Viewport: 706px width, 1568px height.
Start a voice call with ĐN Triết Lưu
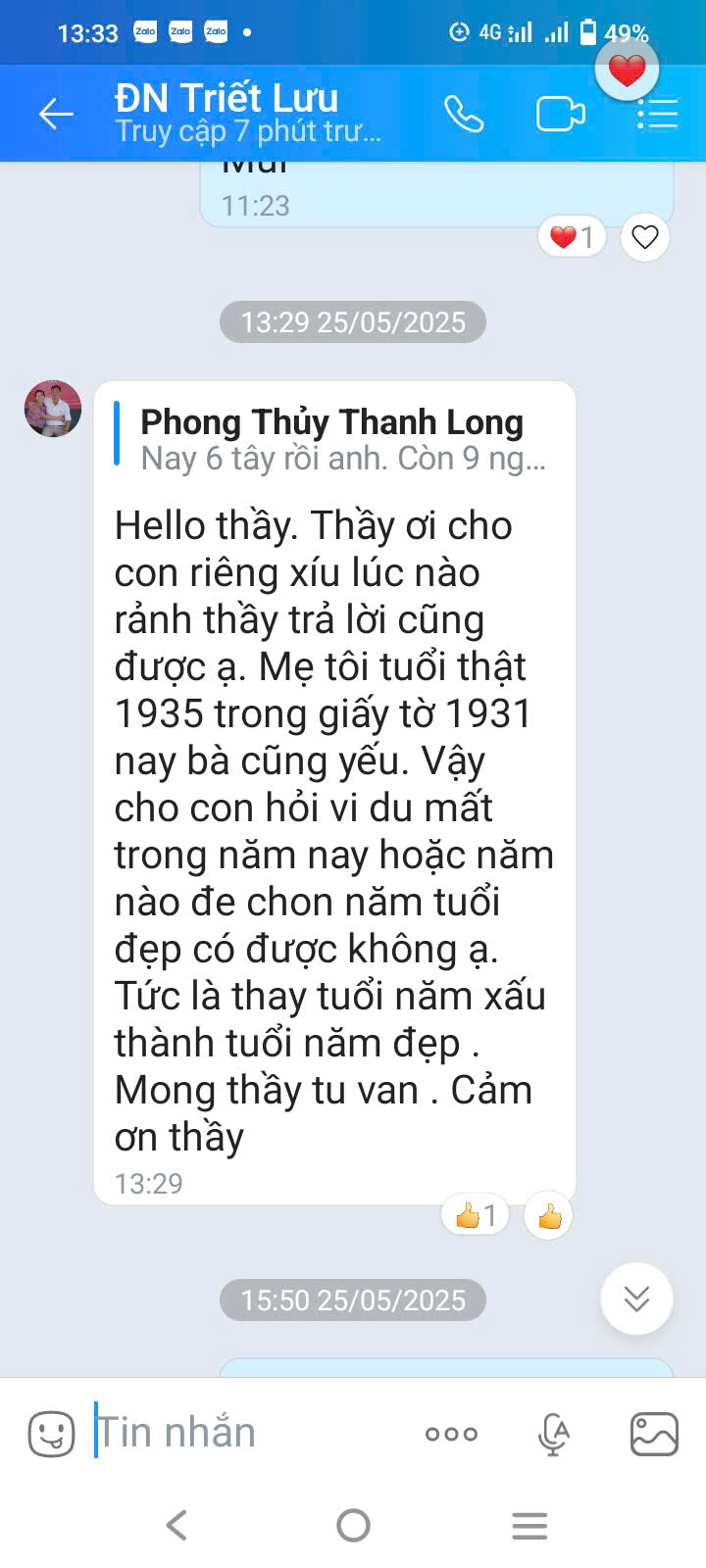click(x=464, y=115)
